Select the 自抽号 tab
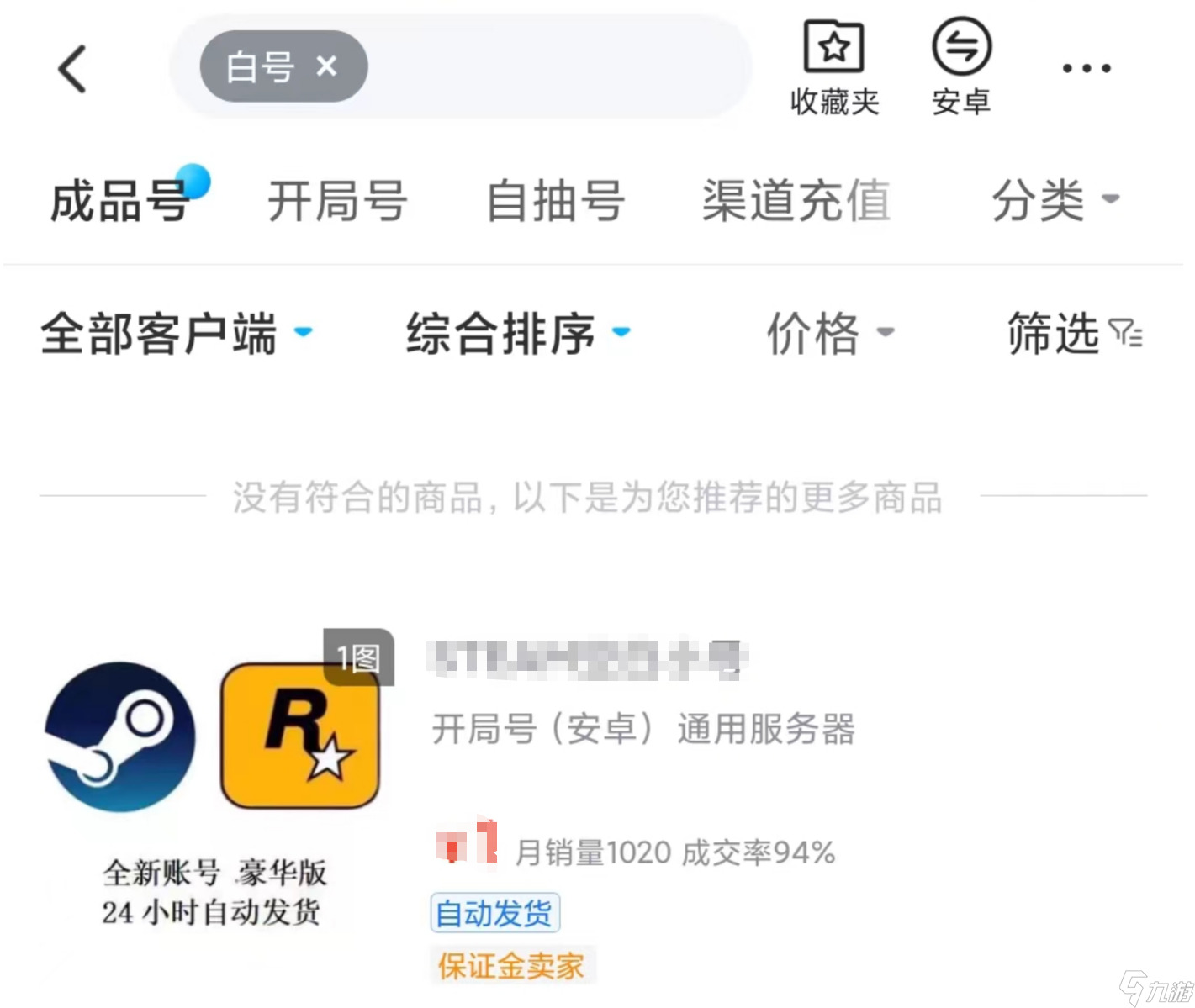Screen dimensions: 1195x1008 tap(555, 201)
